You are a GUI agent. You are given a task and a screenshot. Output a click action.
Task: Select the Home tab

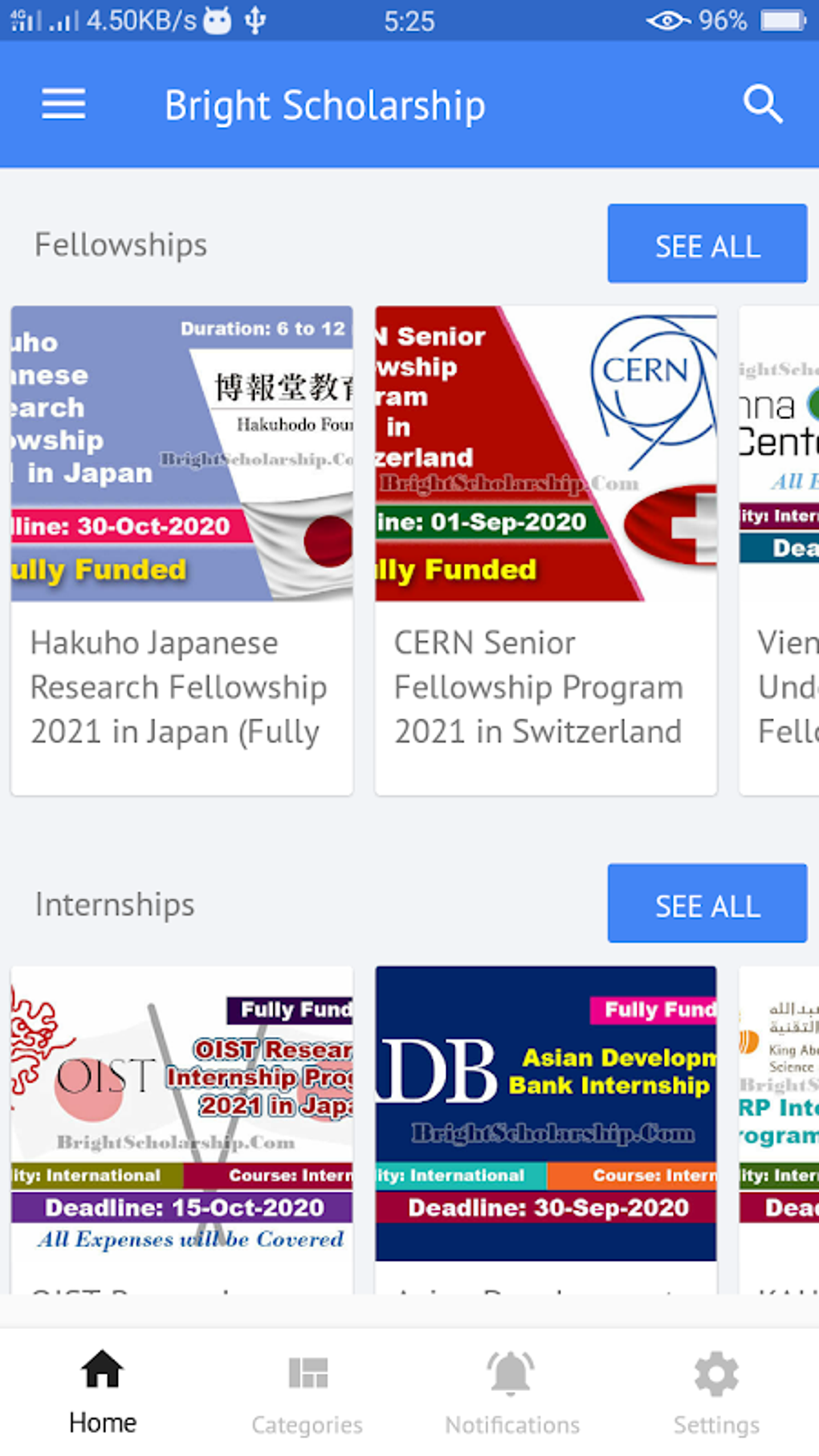click(103, 1393)
